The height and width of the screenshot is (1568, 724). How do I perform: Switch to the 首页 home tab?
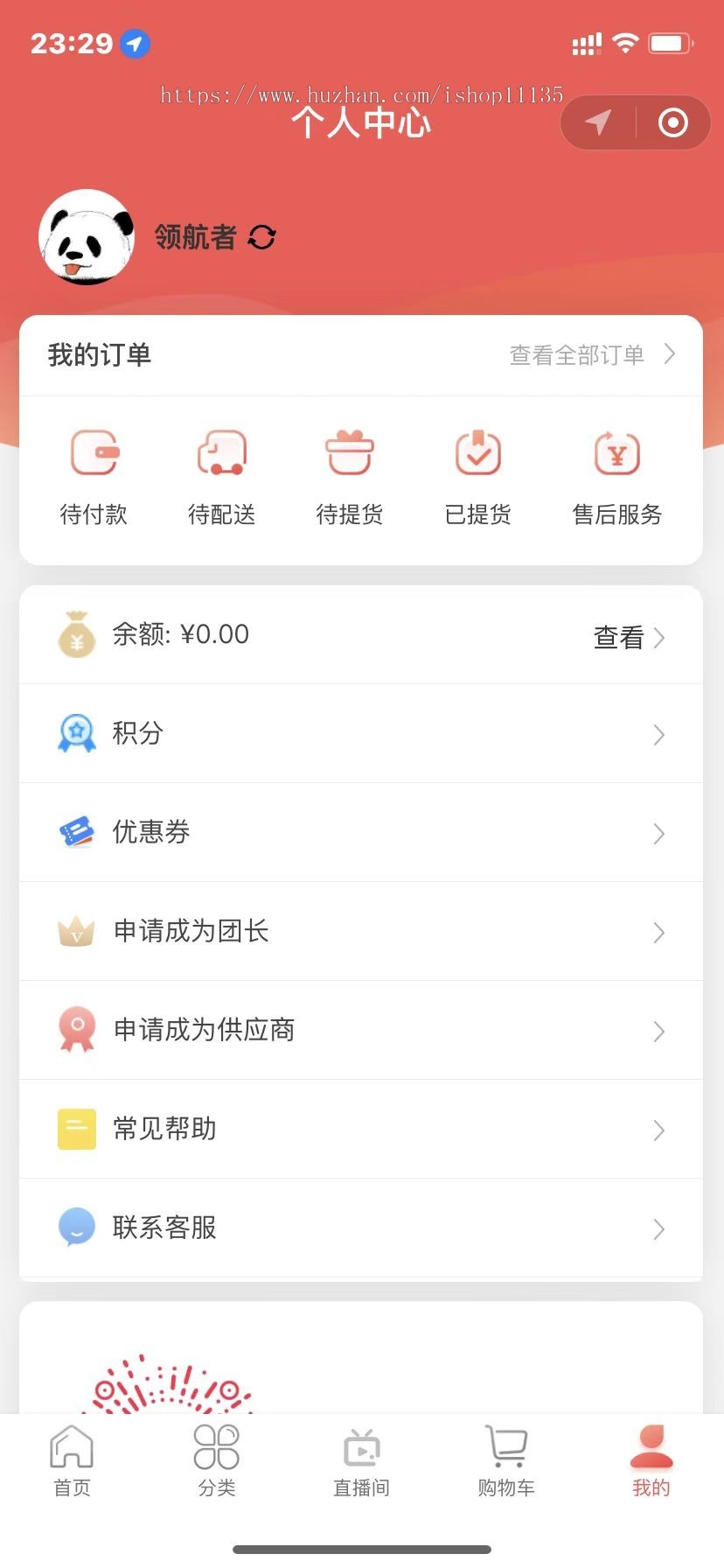pyautogui.click(x=72, y=1461)
